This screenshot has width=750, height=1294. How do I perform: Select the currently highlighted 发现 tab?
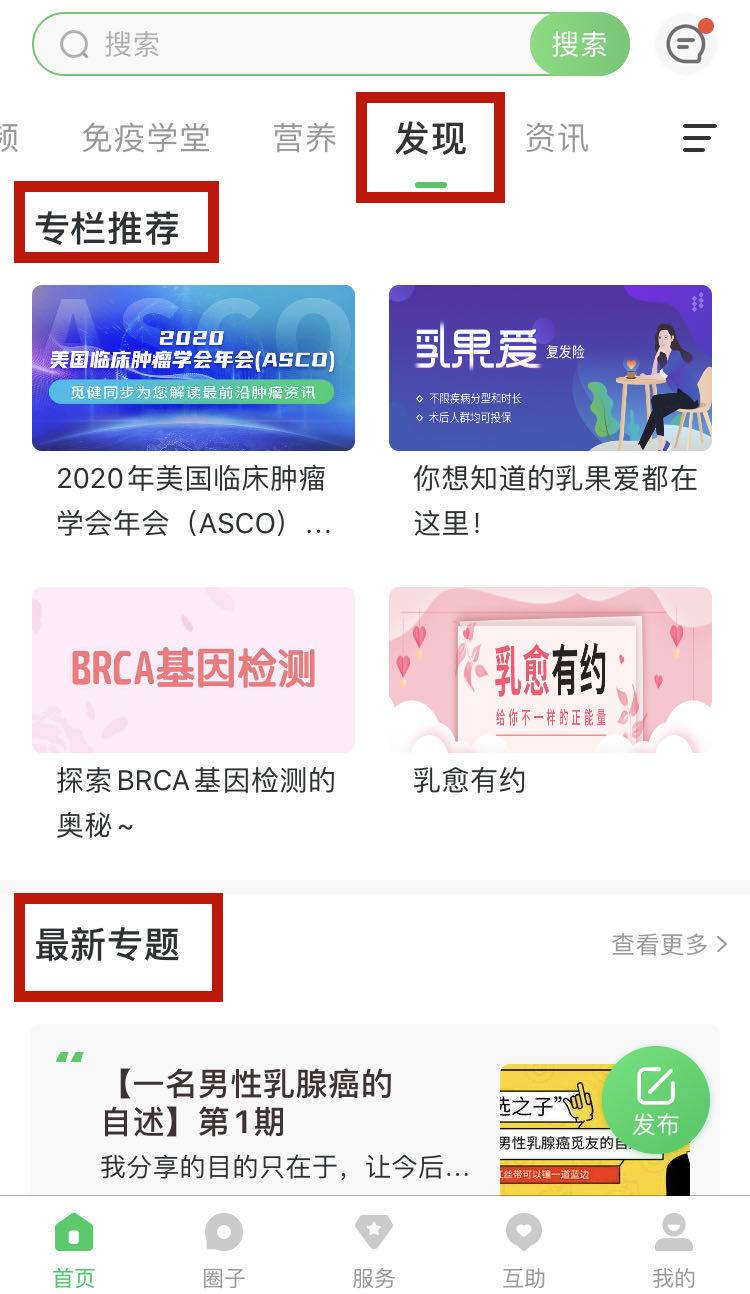pos(430,140)
